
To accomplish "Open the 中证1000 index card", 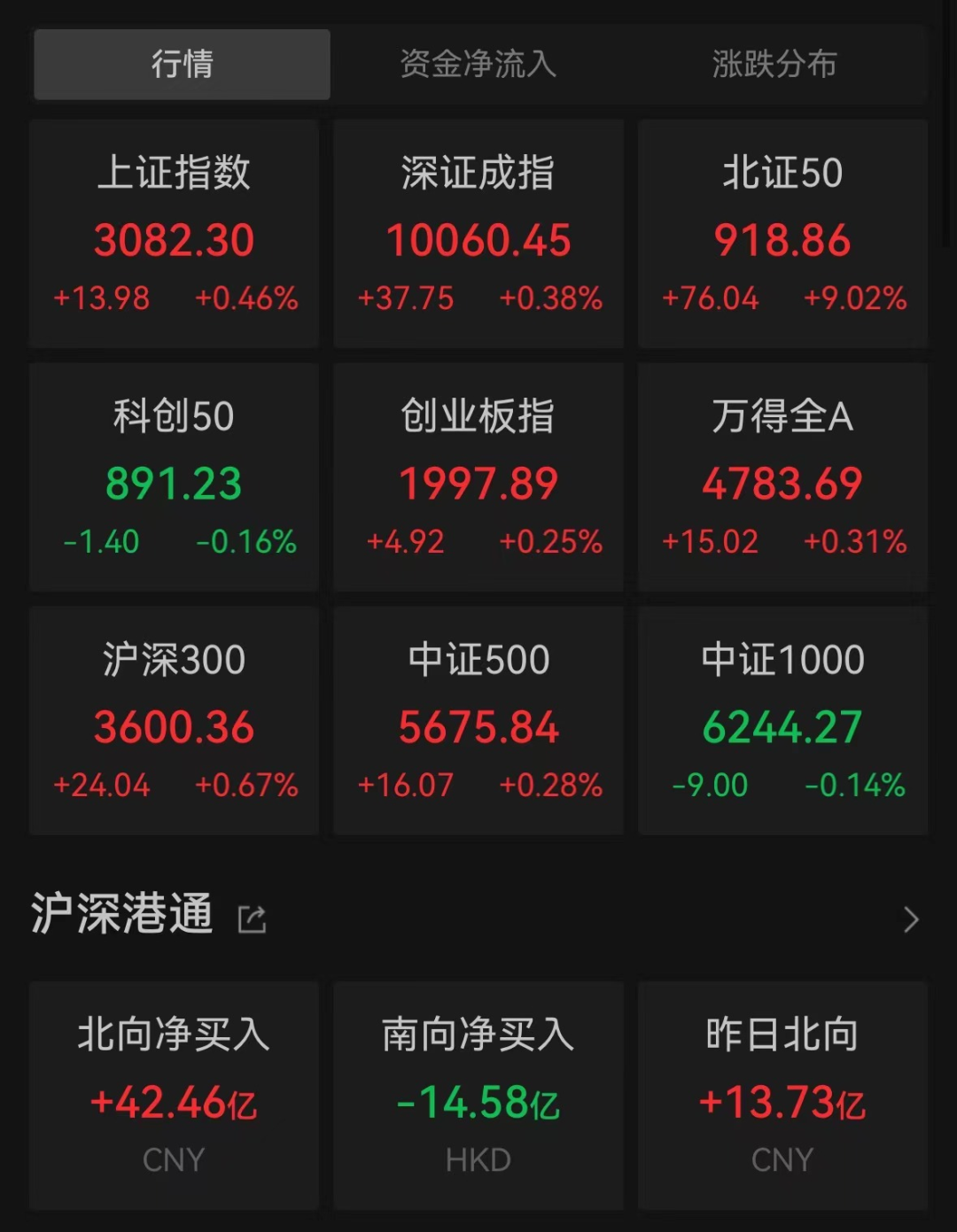I will click(782, 721).
